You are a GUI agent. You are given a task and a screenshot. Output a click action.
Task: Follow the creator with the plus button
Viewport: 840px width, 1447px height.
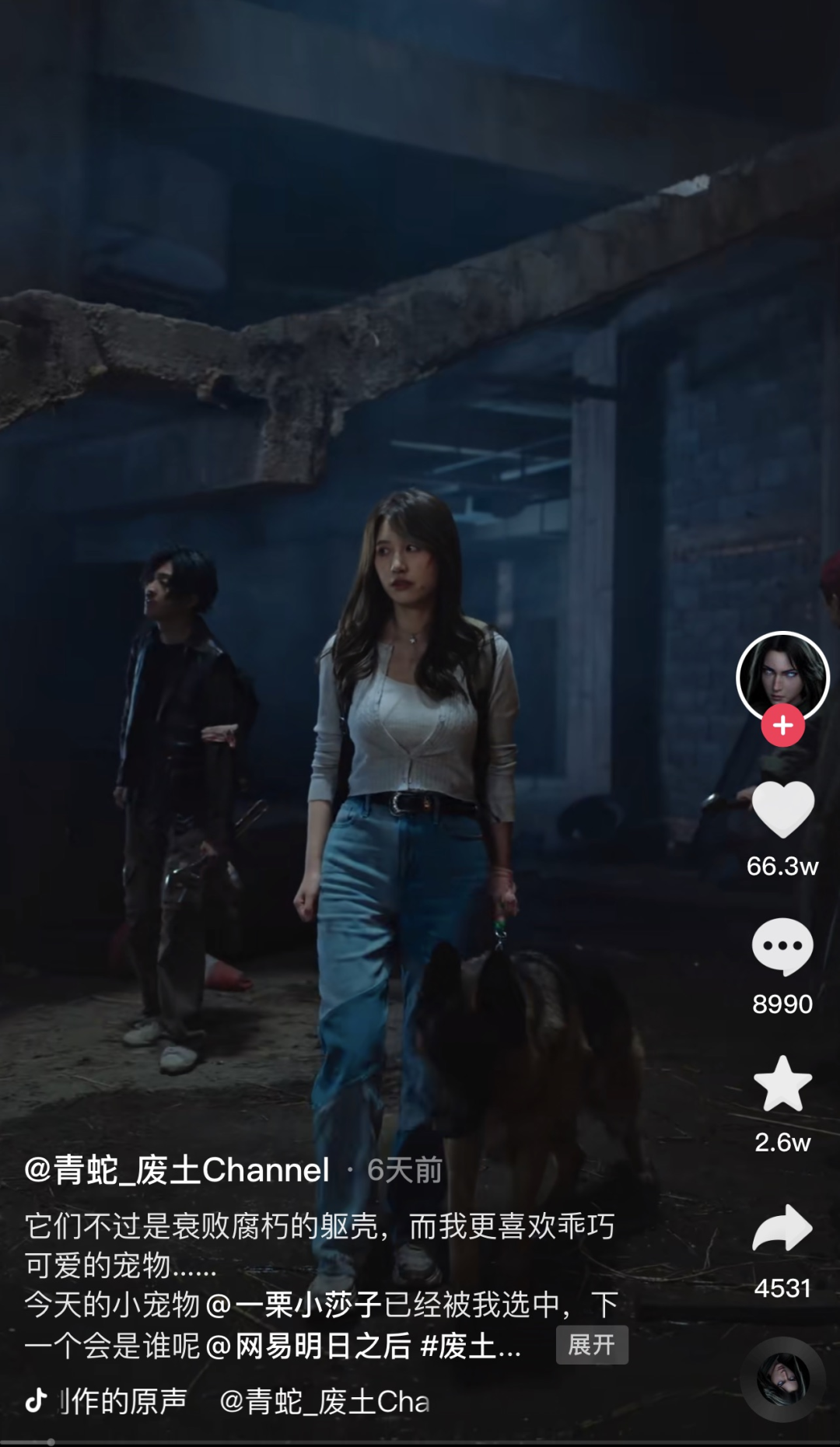click(x=782, y=725)
